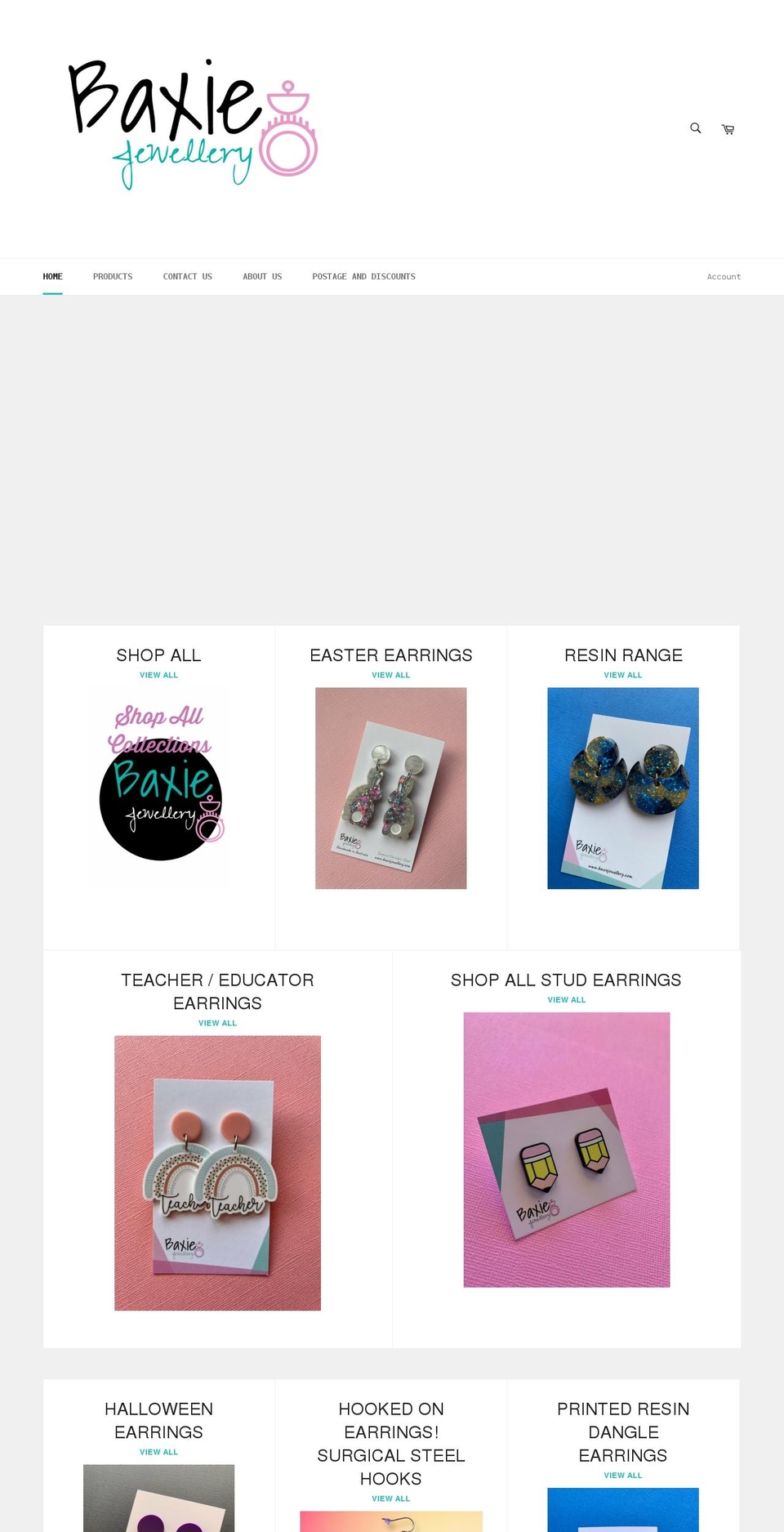
Task: Open the Easter Earrings collection image
Action: (390, 787)
